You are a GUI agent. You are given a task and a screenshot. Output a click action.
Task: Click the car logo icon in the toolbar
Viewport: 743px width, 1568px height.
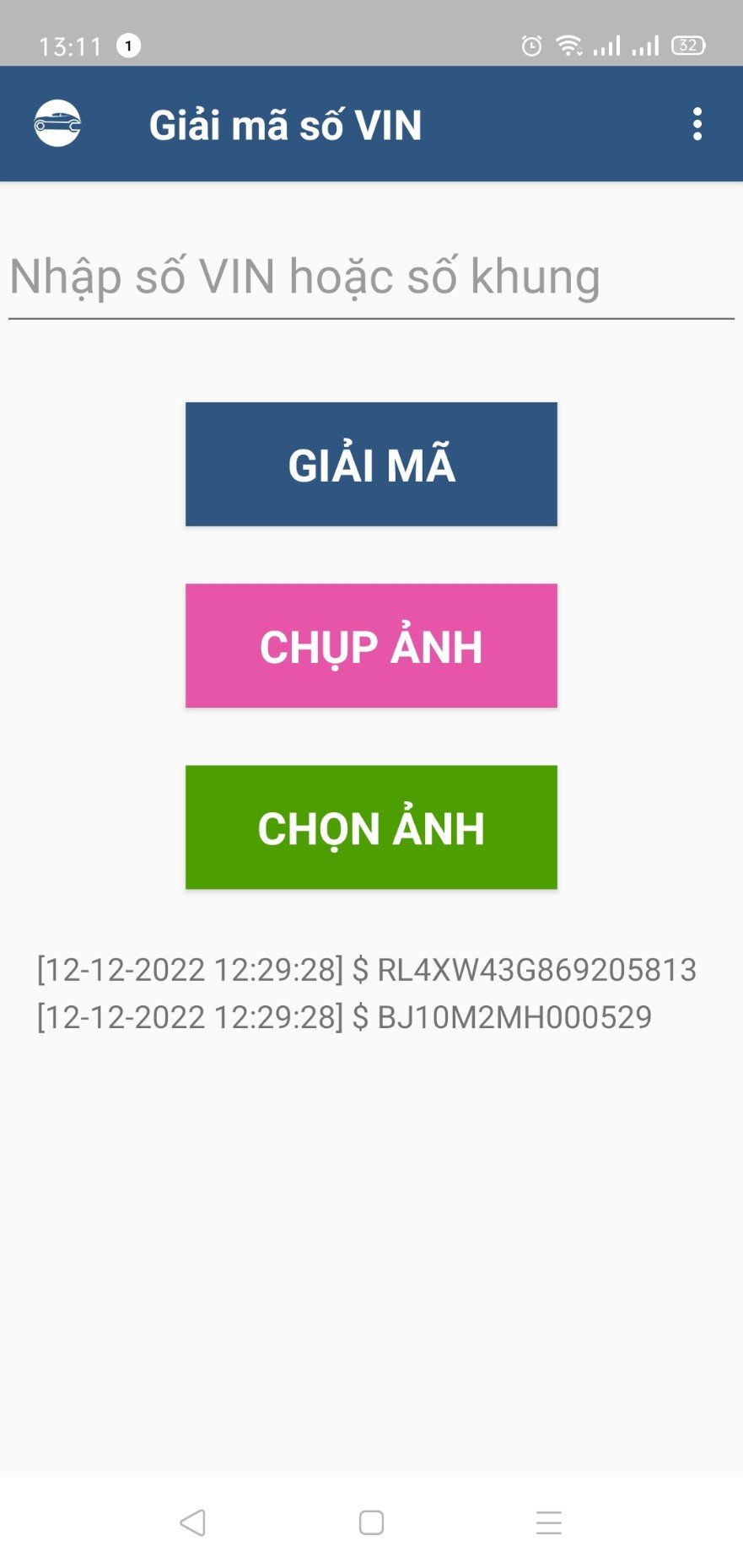click(56, 122)
